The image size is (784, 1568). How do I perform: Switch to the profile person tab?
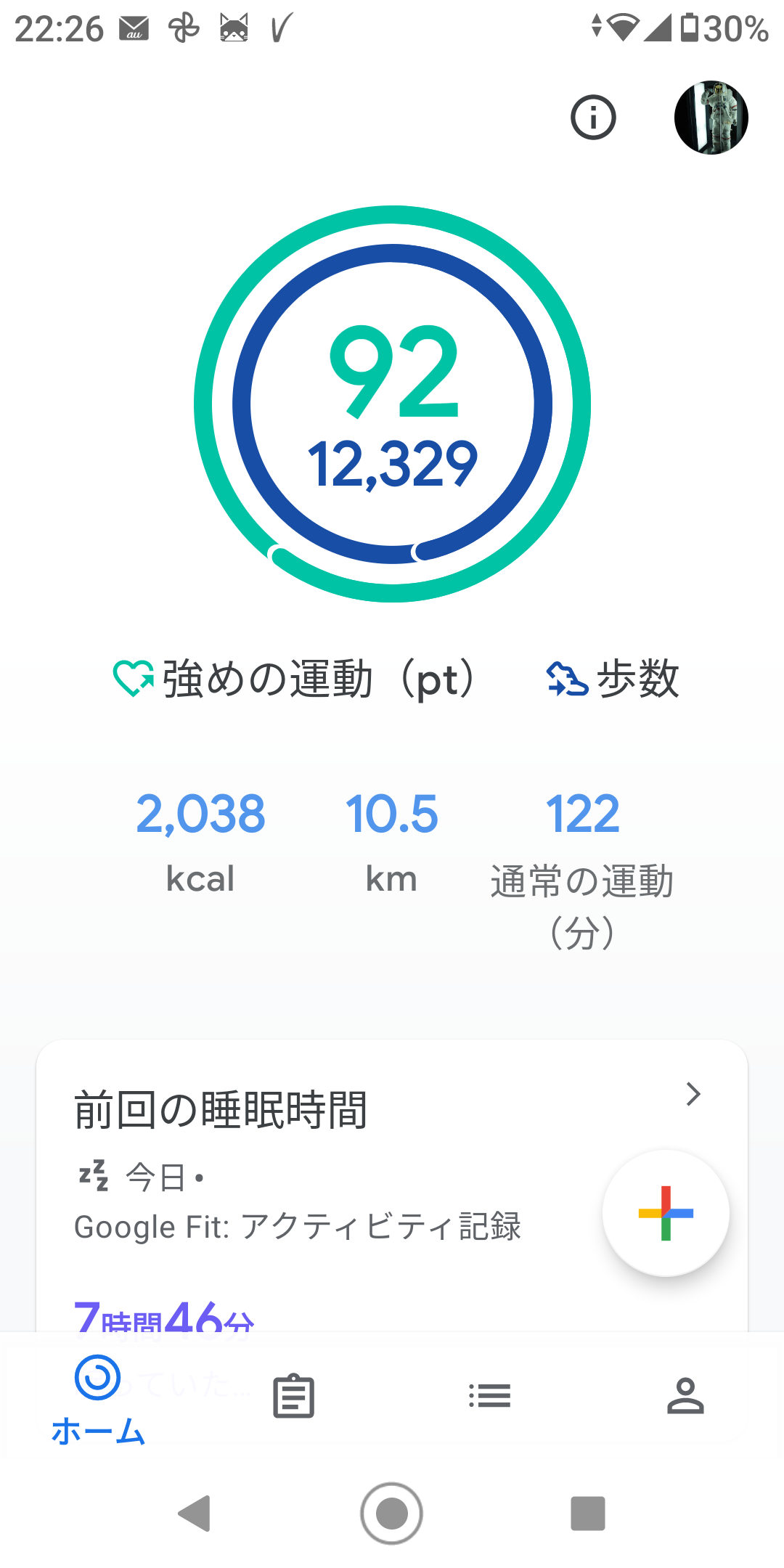[x=685, y=1396]
